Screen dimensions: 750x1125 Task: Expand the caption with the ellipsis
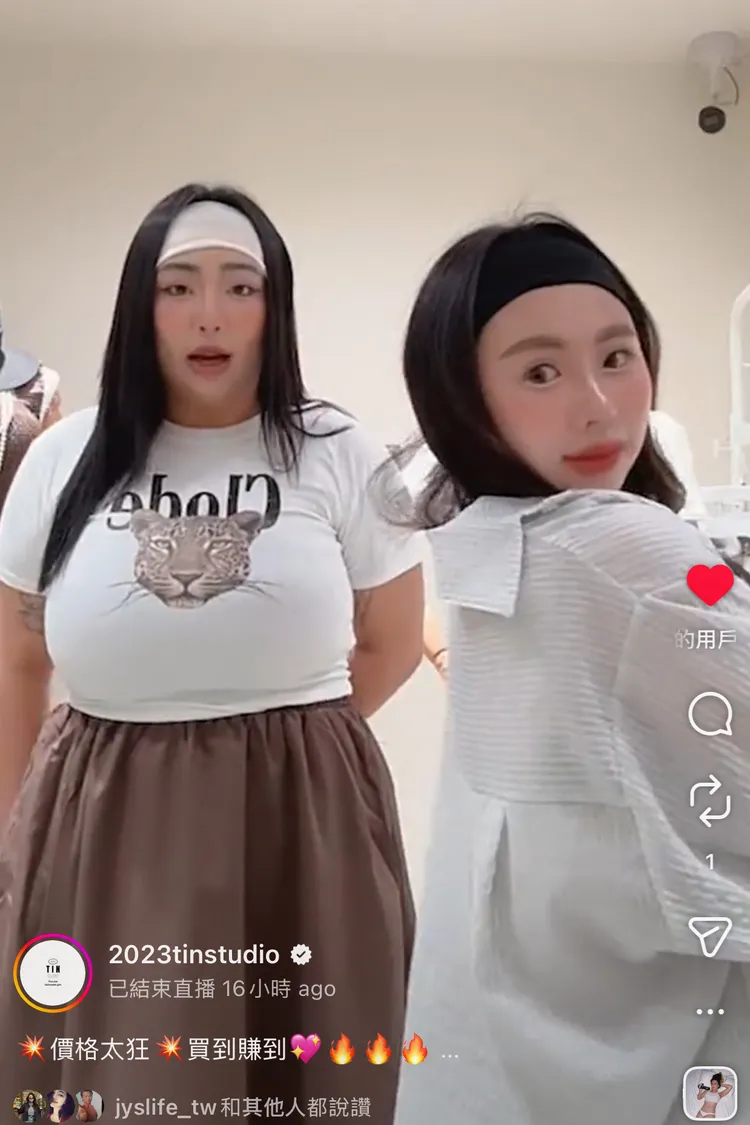(x=450, y=1052)
